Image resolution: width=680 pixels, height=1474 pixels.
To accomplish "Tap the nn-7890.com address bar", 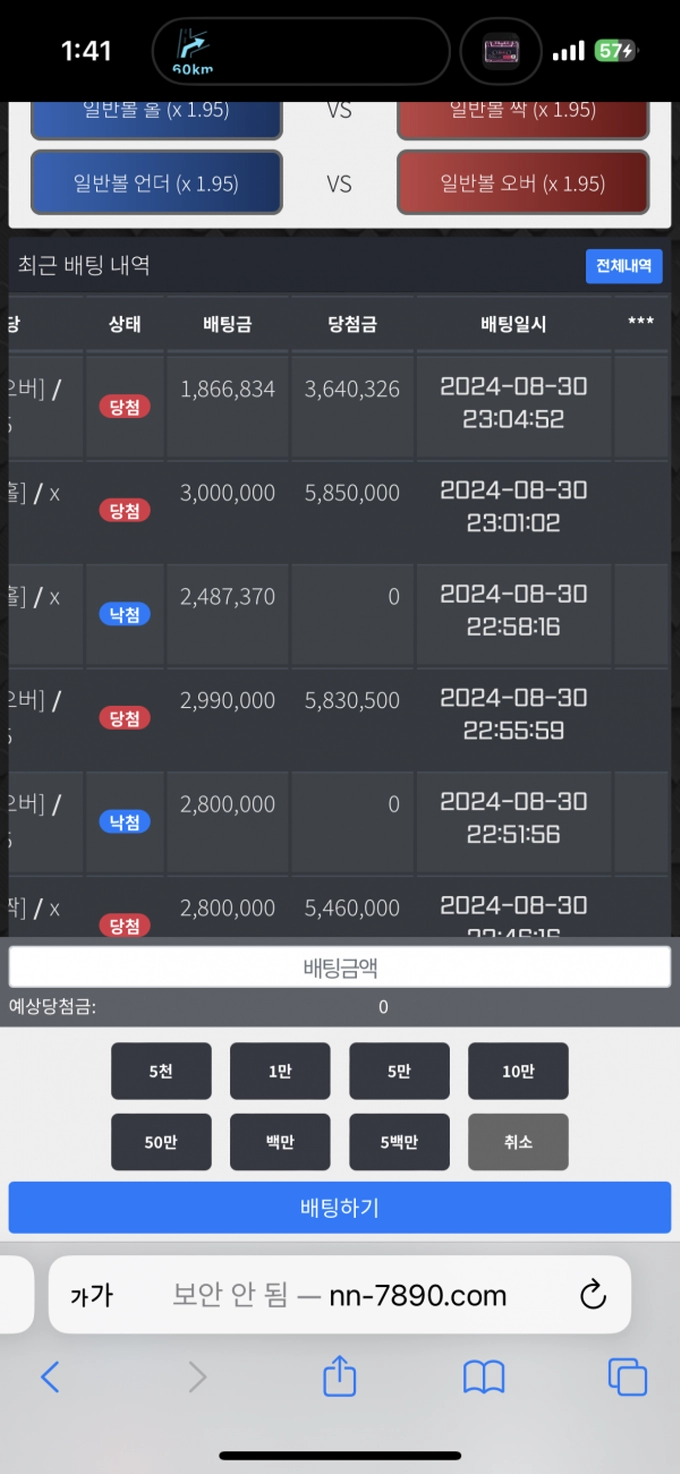I will (x=340, y=1295).
